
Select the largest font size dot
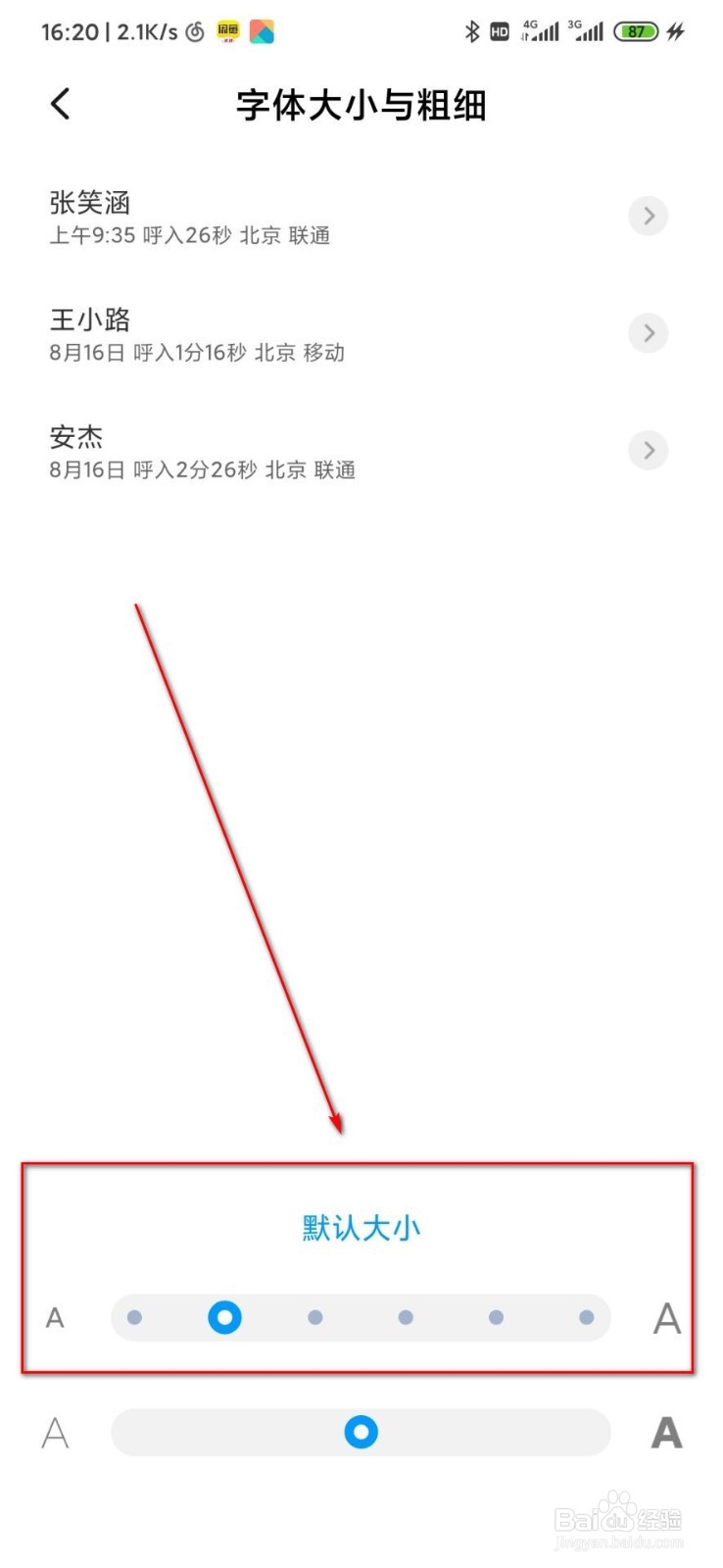coord(585,1317)
